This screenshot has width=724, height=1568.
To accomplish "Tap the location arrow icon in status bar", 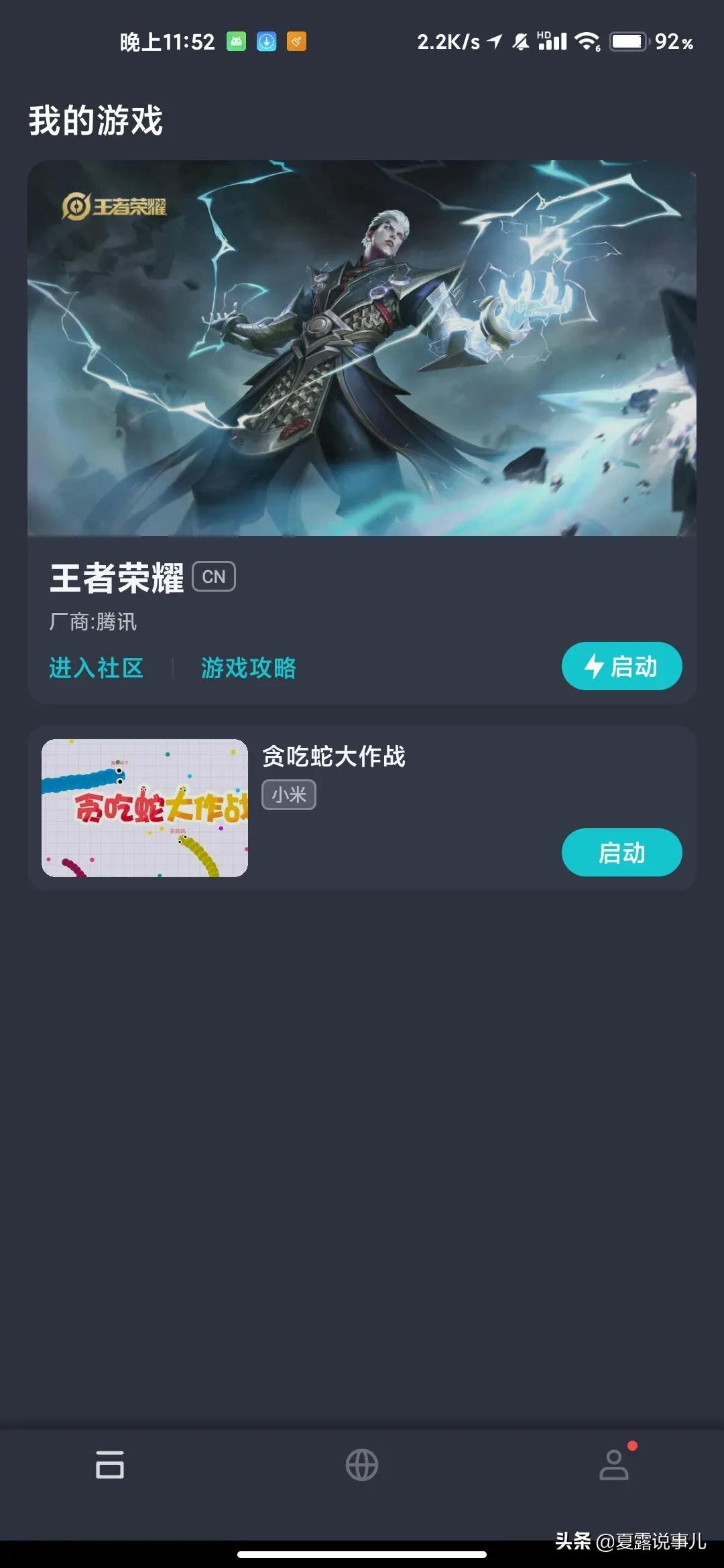I will pos(494,42).
